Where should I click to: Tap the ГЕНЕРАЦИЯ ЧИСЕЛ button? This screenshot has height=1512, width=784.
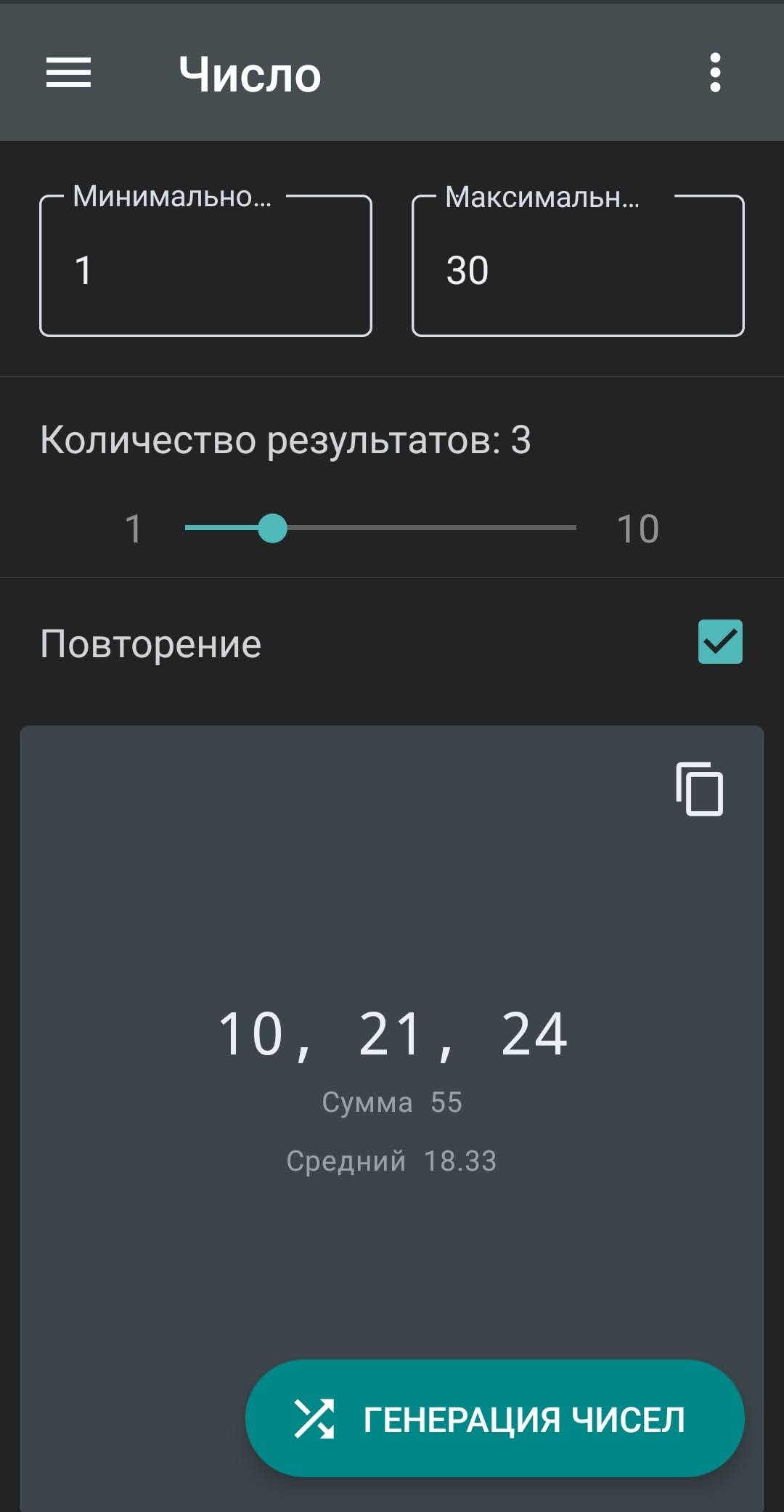[x=495, y=1418]
